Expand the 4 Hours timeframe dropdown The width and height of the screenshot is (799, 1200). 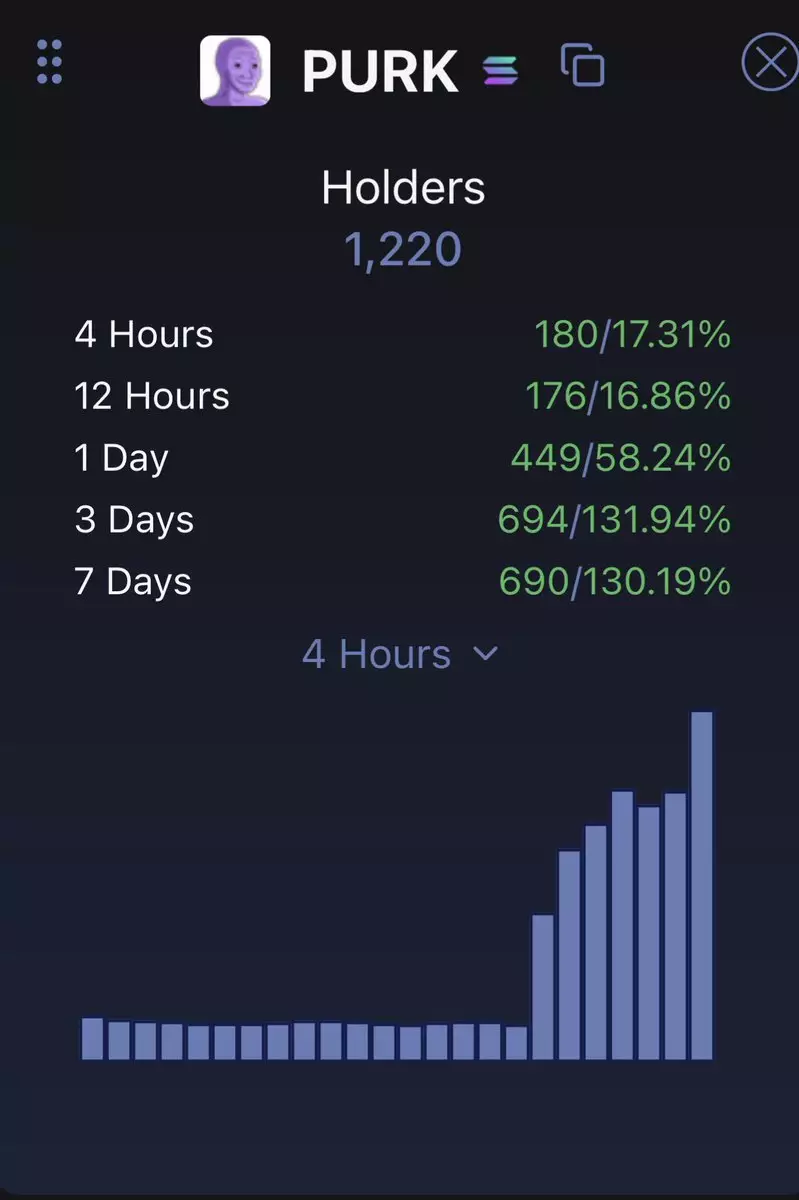point(400,654)
